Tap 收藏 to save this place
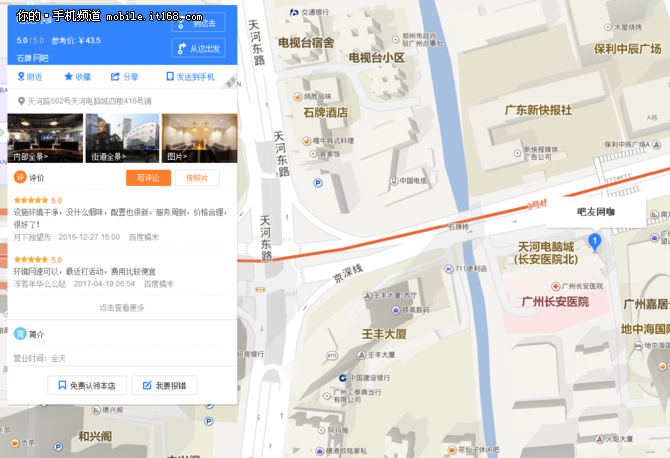Screen dimensions: 670x458 click(77, 77)
